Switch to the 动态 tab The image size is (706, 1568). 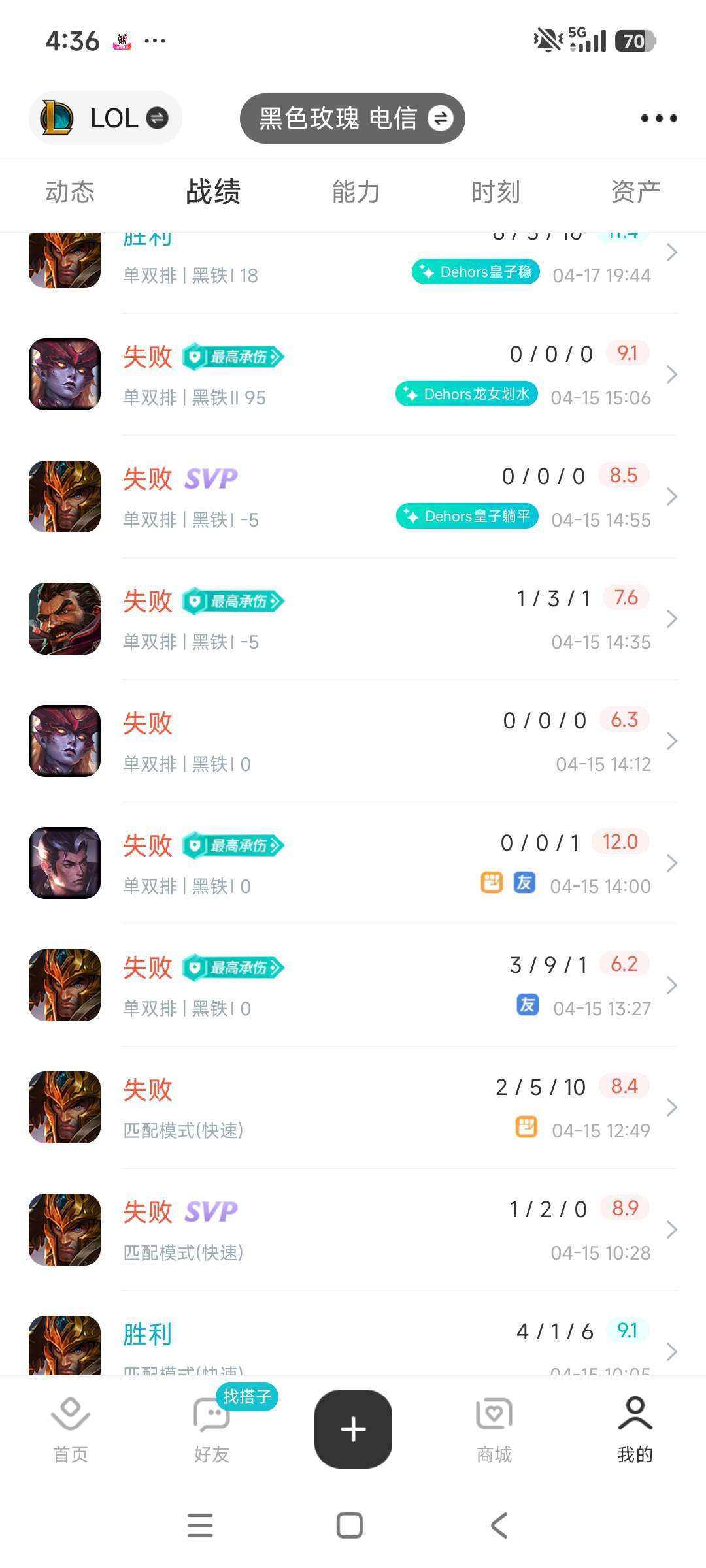[70, 192]
